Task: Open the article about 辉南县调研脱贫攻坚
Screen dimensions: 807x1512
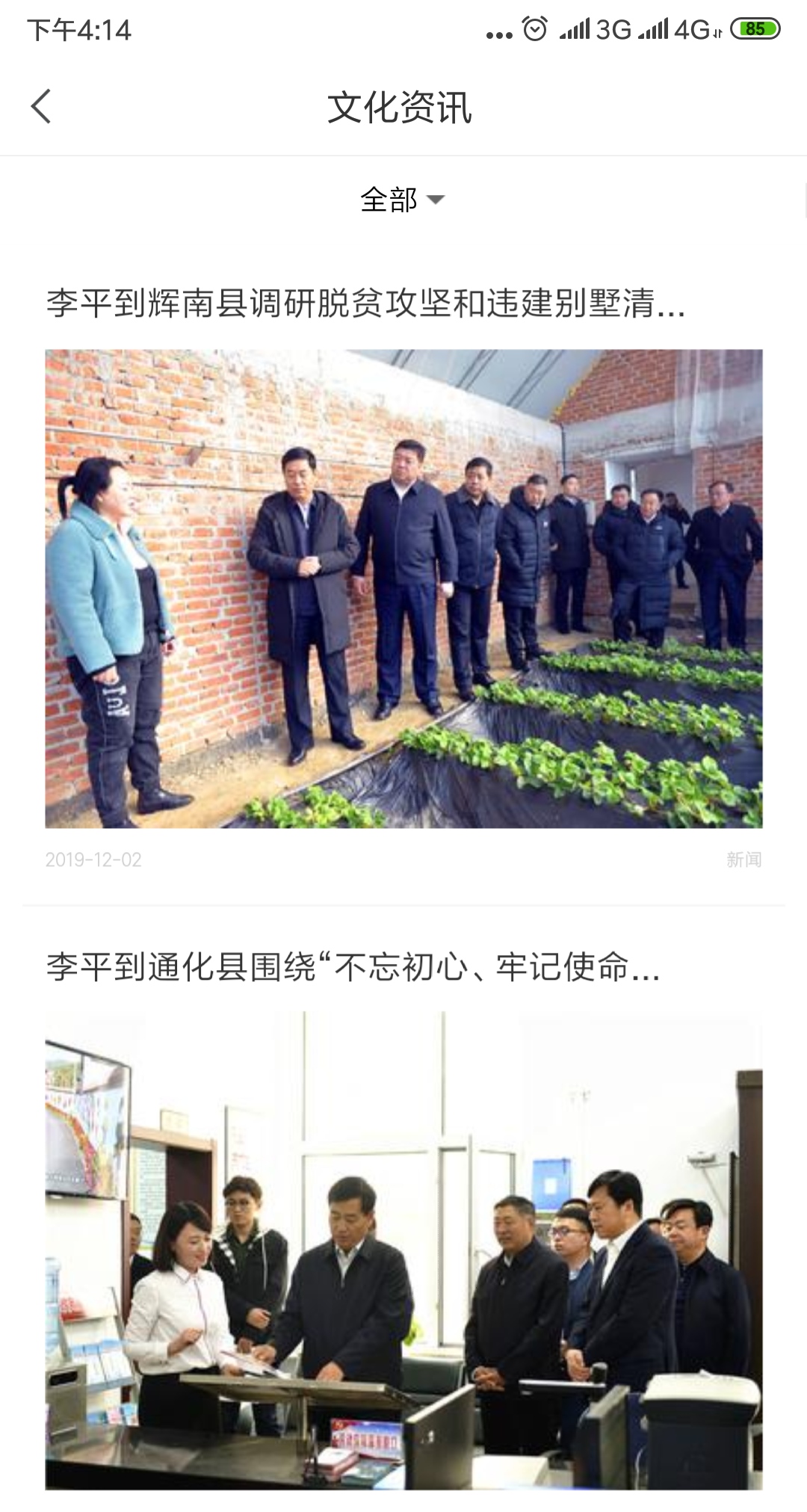Action: (x=365, y=303)
